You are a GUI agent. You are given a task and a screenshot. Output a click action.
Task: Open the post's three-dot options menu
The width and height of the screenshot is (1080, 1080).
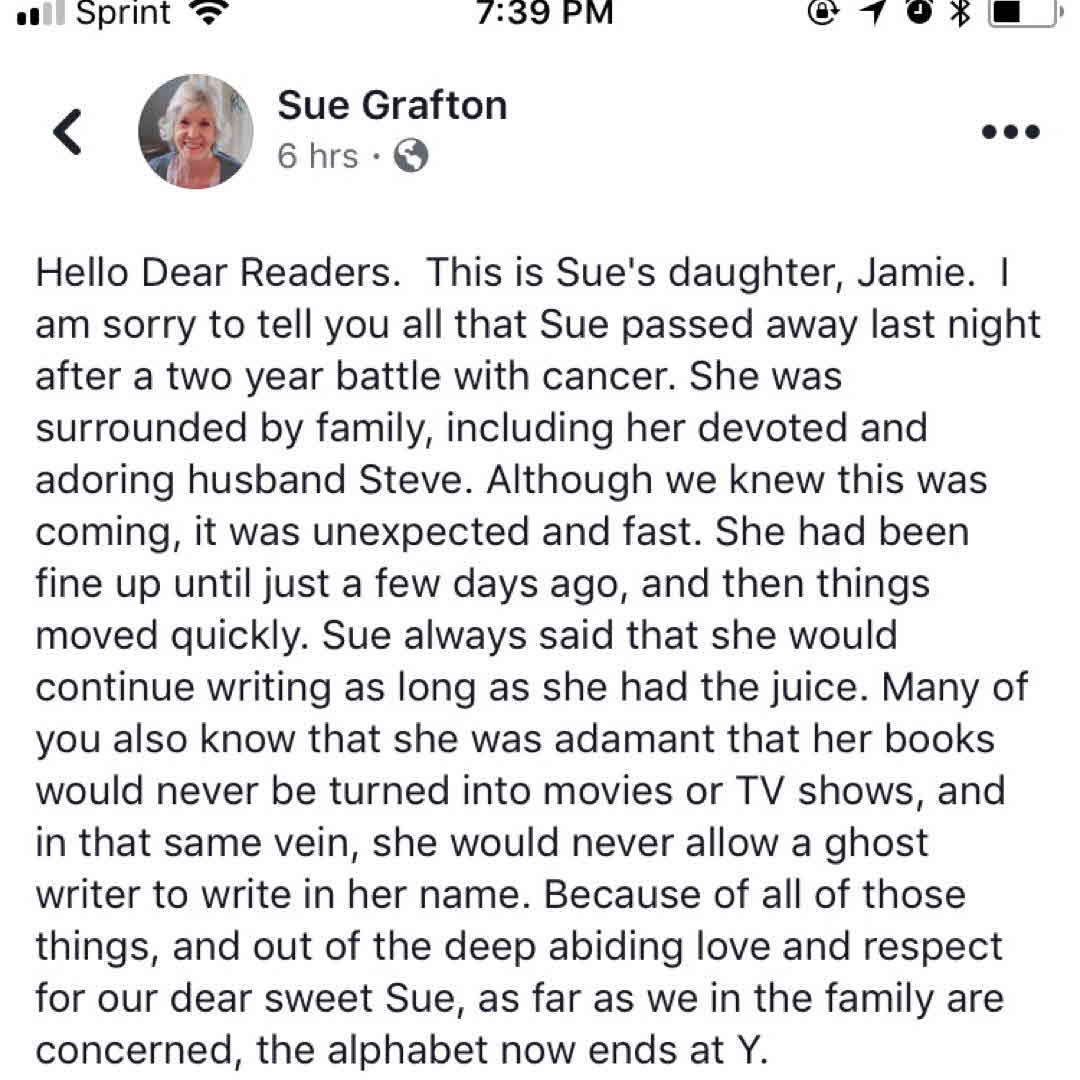click(1010, 131)
